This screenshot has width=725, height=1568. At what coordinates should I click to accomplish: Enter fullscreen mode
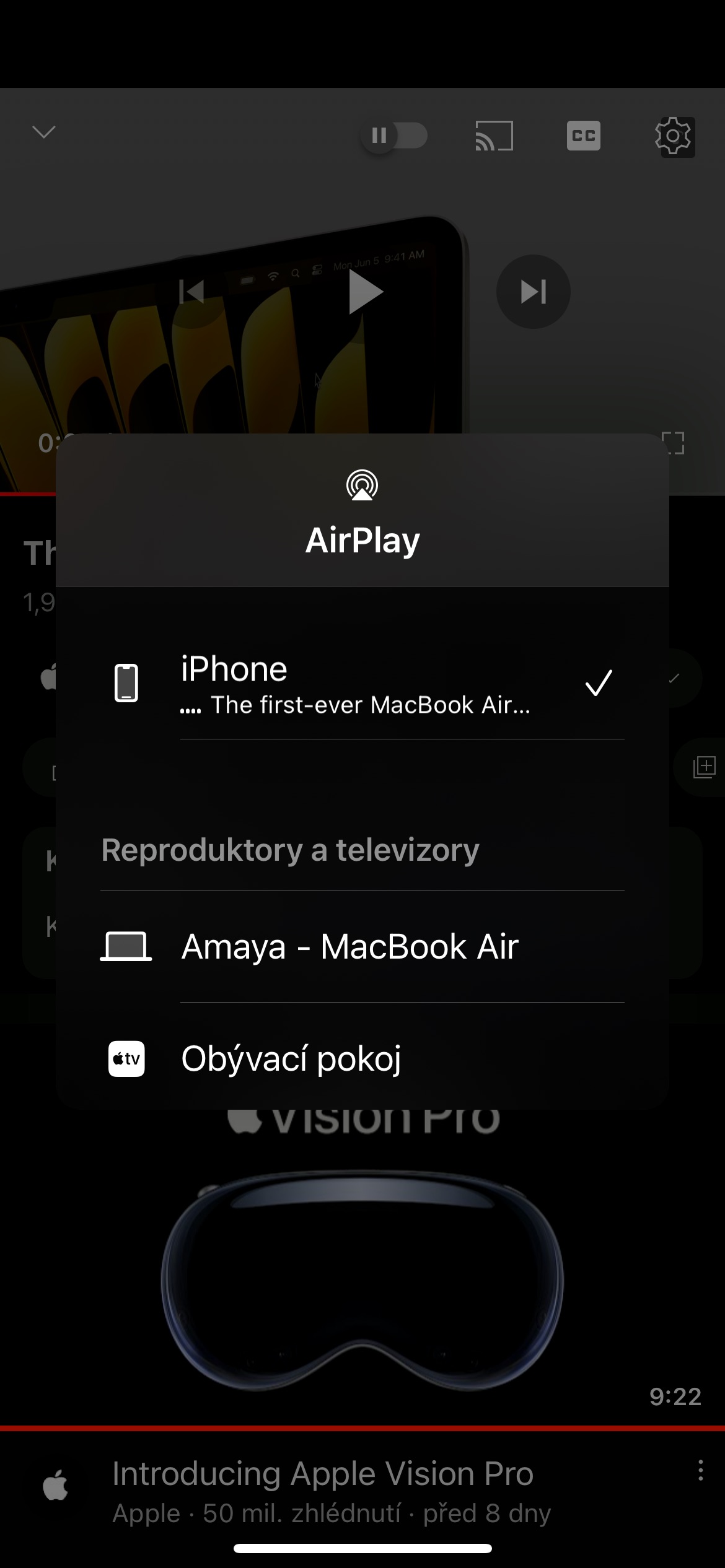point(674,443)
